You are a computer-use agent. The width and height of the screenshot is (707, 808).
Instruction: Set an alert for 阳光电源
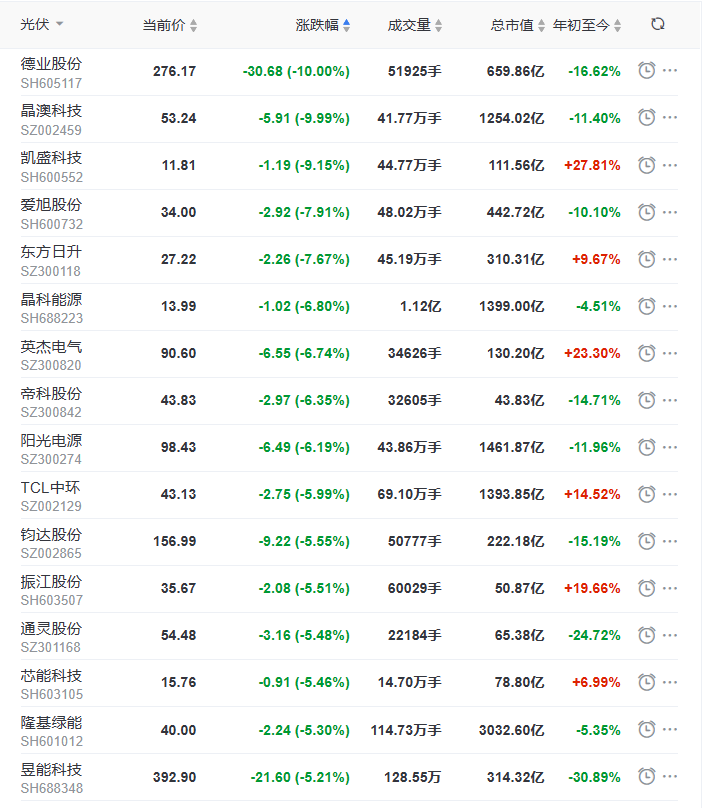point(647,447)
